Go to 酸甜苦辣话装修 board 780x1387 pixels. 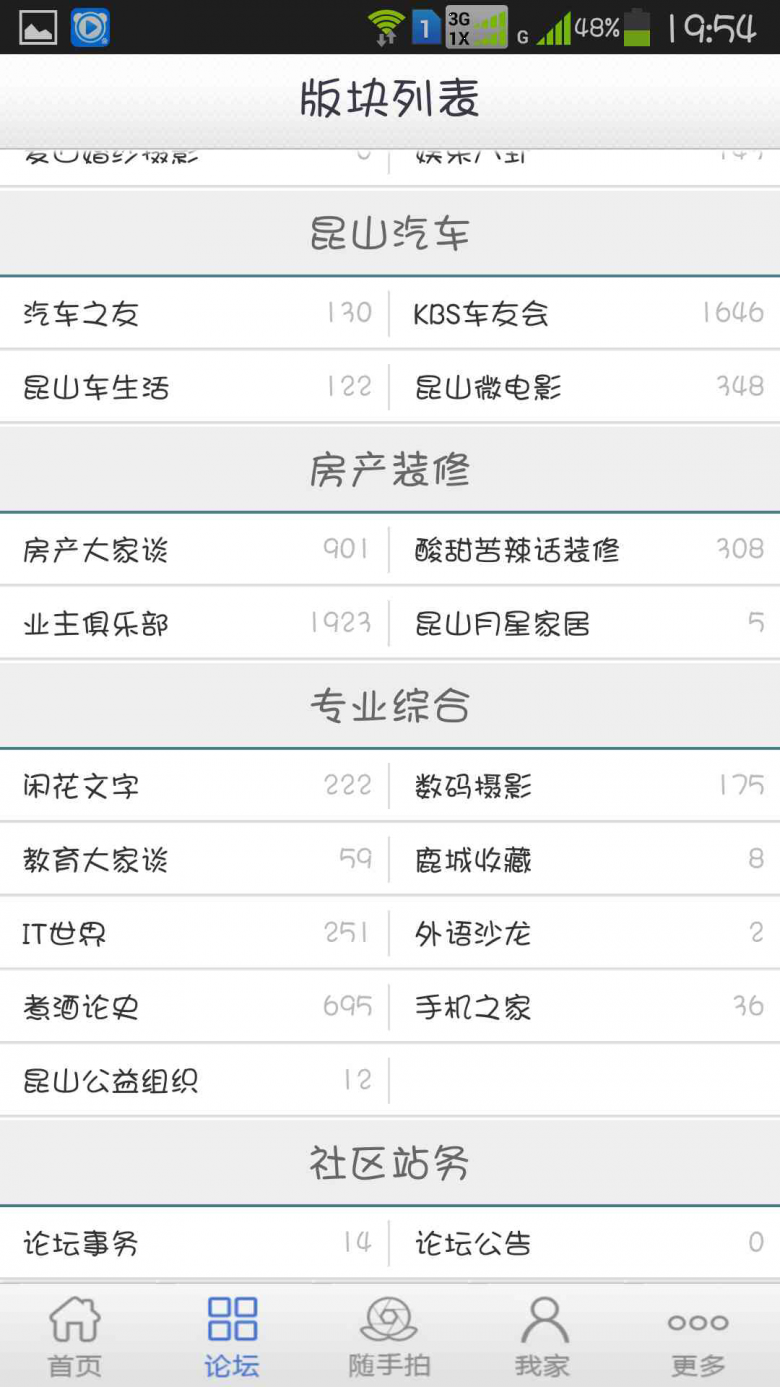[585, 549]
